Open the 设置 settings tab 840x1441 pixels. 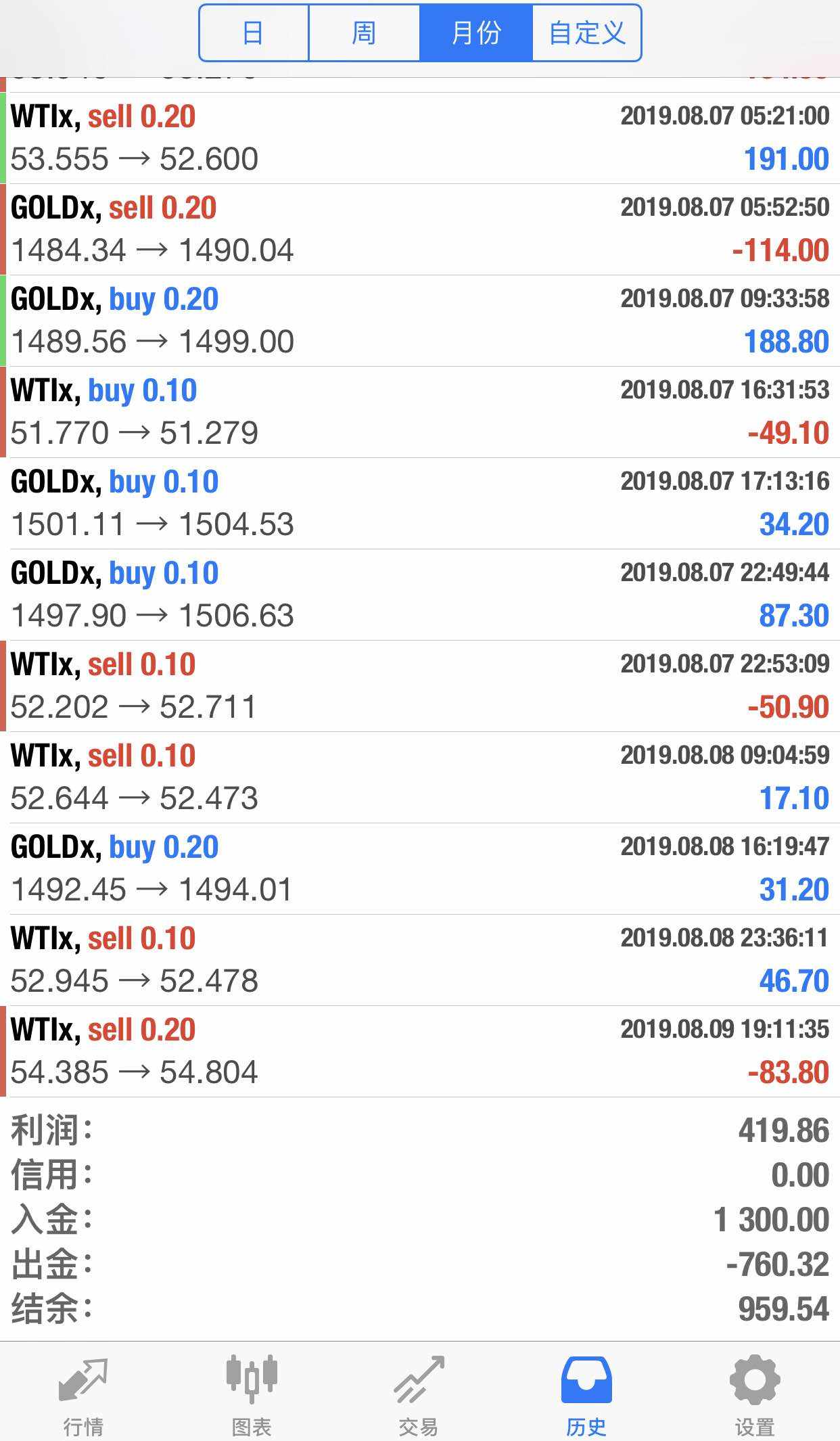tap(754, 1395)
